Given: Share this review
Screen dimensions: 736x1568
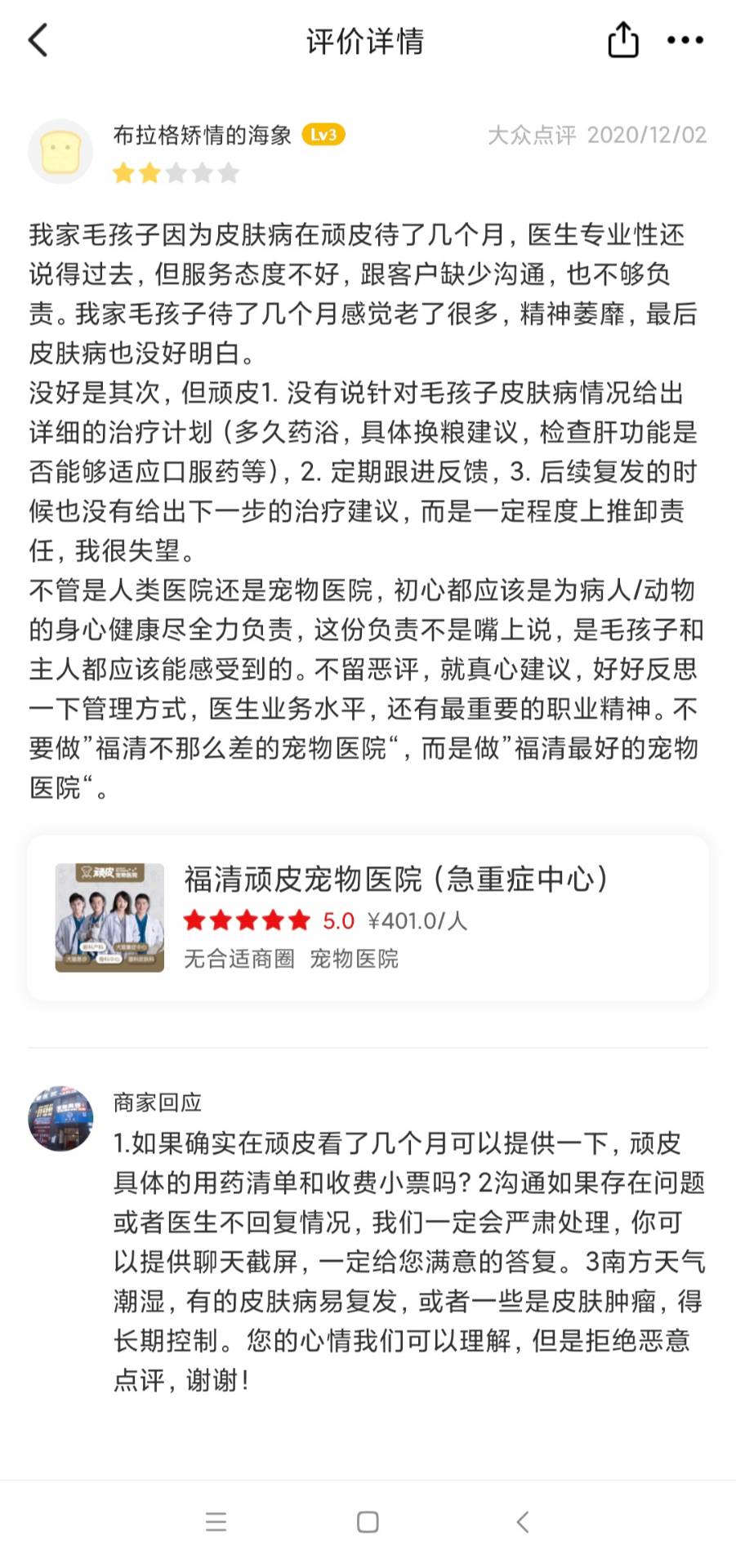Looking at the screenshot, I should coord(622,40).
